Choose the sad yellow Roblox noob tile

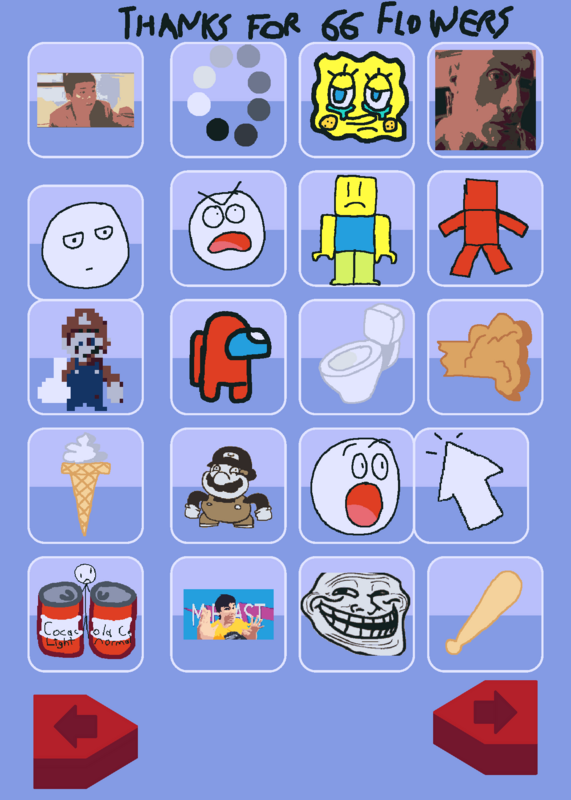[x=356, y=228]
